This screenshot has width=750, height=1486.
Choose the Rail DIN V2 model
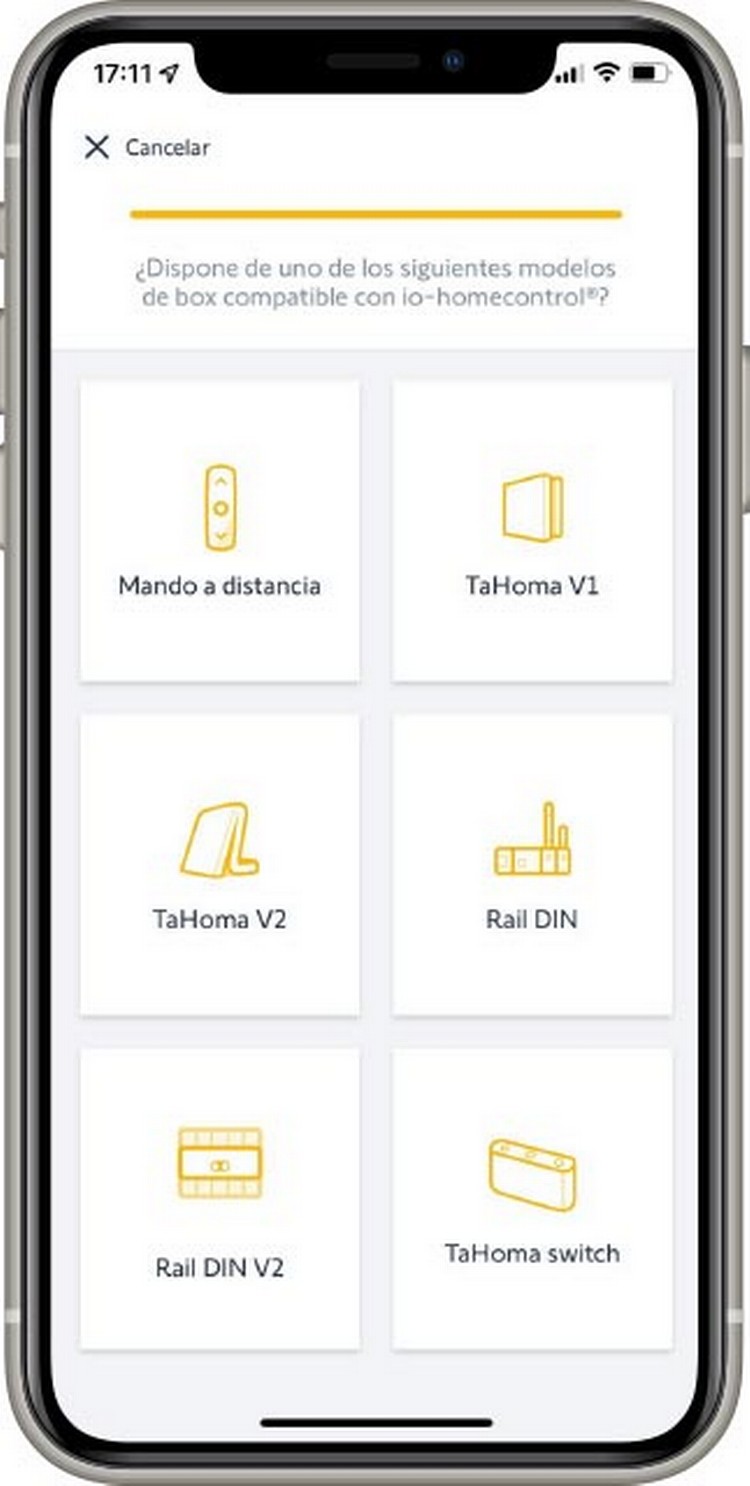[220, 1198]
